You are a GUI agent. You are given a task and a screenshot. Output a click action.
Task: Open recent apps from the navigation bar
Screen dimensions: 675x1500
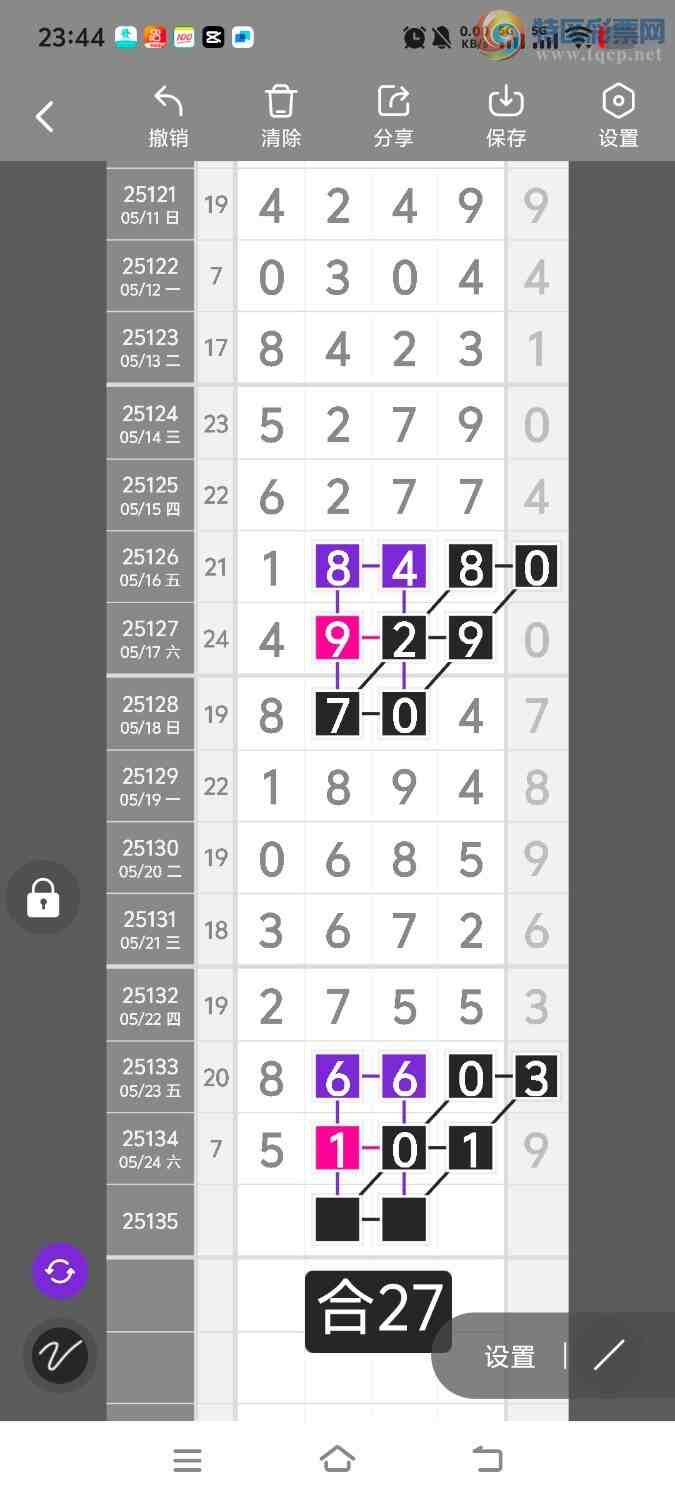click(187, 1460)
